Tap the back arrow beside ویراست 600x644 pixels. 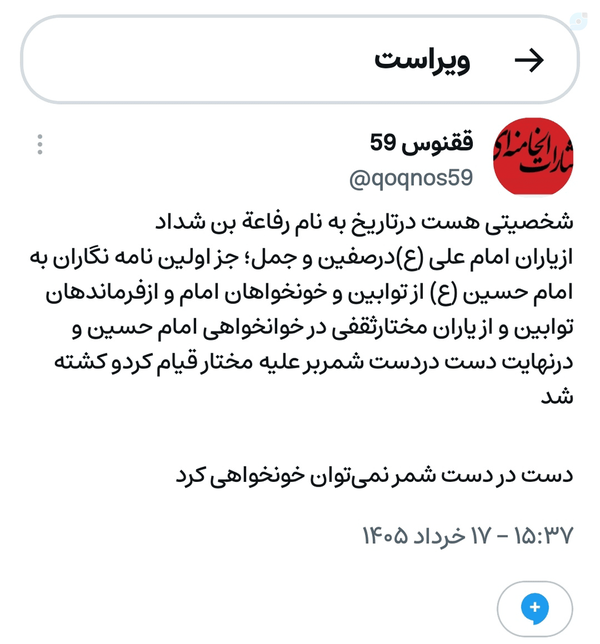[529, 60]
